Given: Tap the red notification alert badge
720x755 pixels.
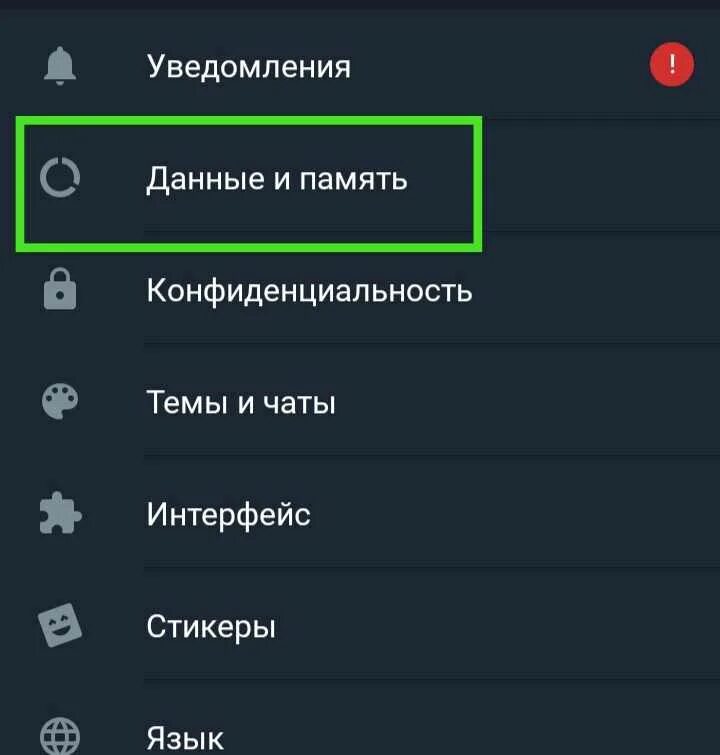Looking at the screenshot, I should tap(671, 63).
